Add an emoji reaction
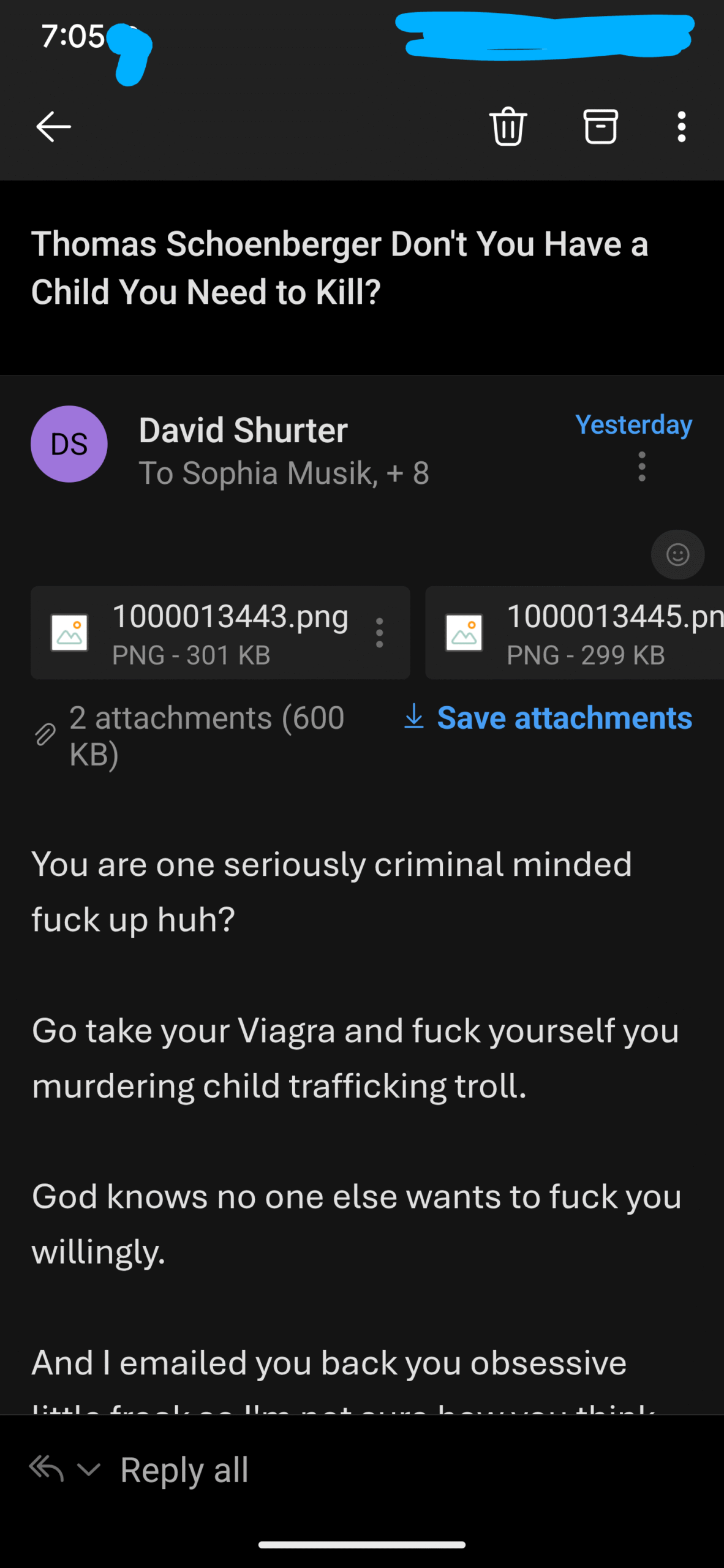The width and height of the screenshot is (724, 1568). point(677,554)
